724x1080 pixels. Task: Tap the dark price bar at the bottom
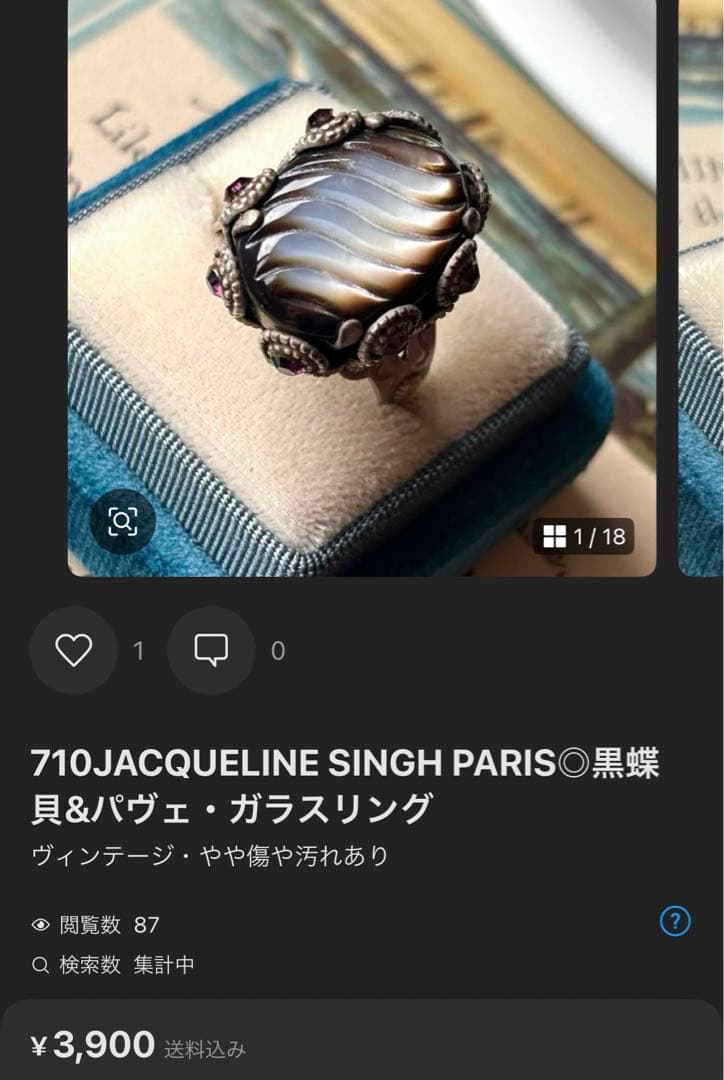click(360, 1041)
